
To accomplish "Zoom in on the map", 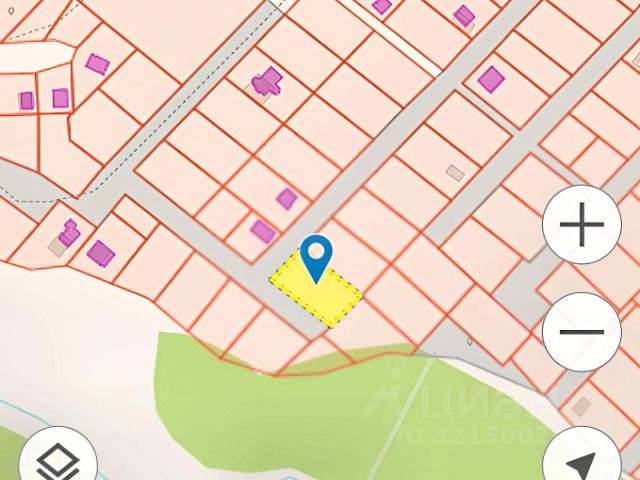I will (582, 225).
